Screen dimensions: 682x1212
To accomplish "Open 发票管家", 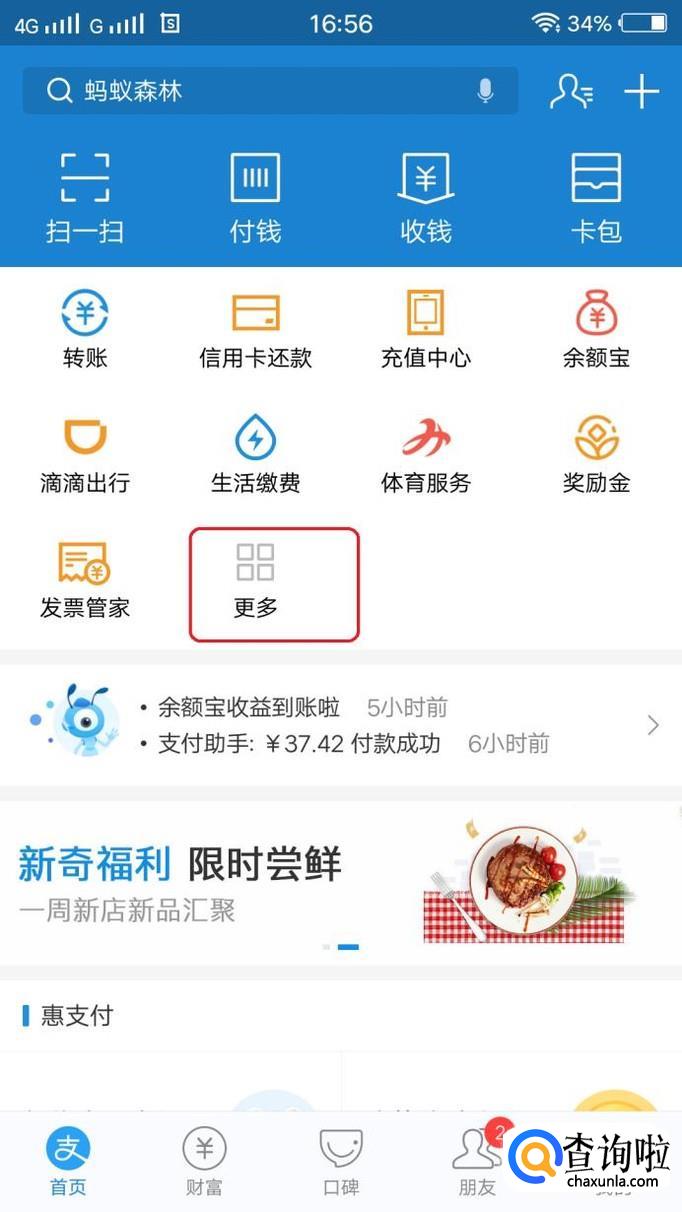I will tap(85, 580).
